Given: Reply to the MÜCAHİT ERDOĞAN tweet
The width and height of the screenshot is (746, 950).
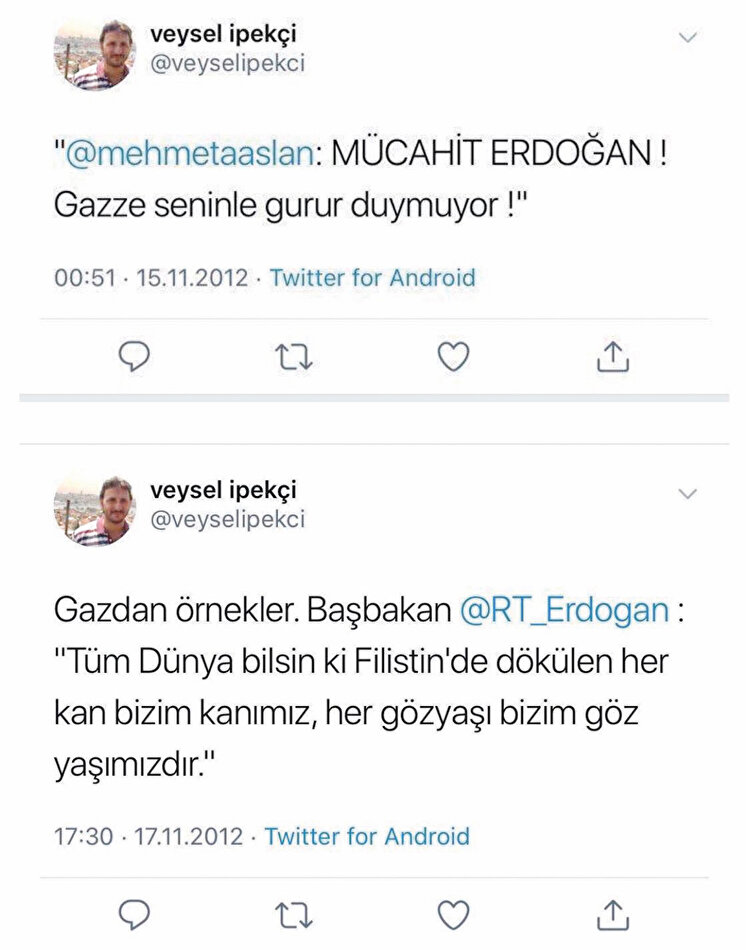Looking at the screenshot, I should (x=133, y=356).
